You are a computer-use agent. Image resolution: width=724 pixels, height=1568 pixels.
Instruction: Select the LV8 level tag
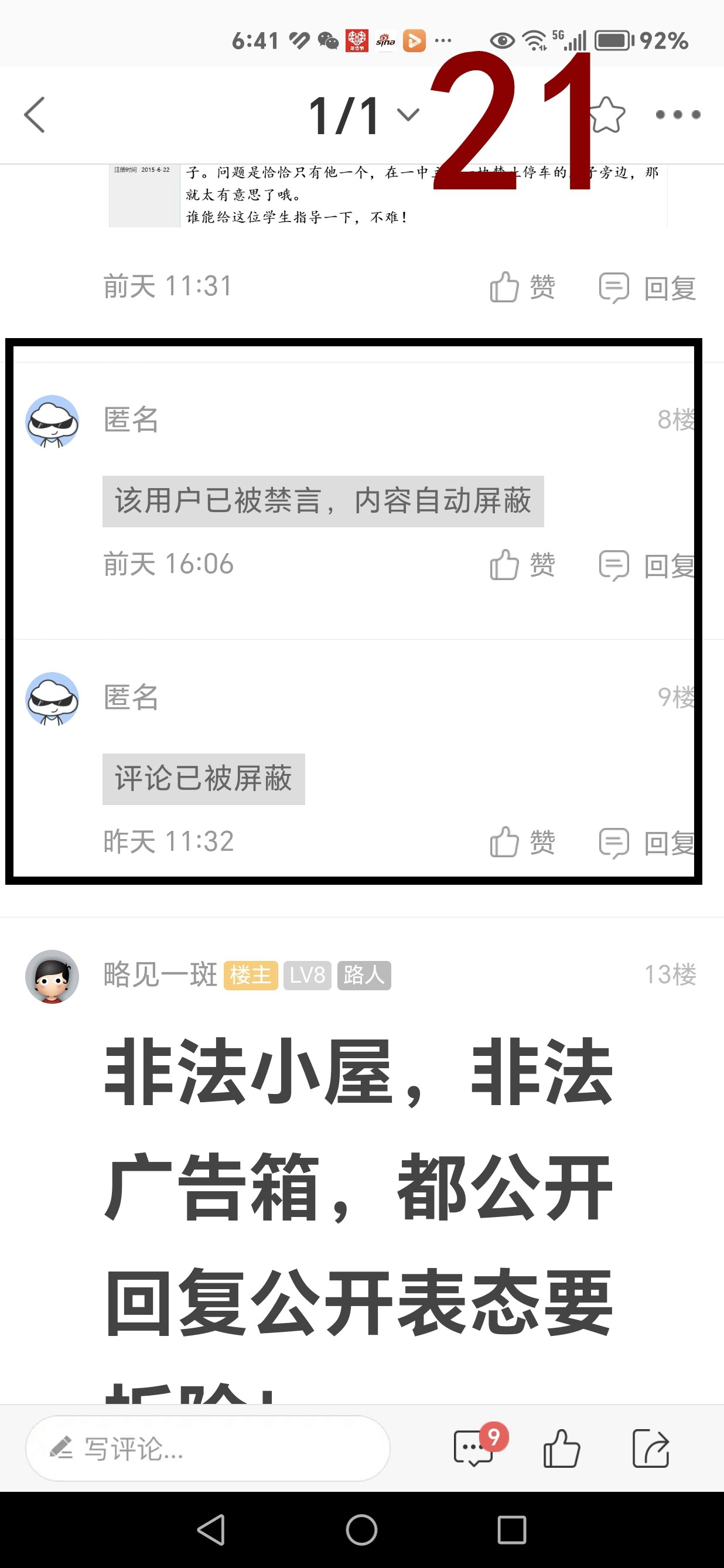tap(308, 974)
